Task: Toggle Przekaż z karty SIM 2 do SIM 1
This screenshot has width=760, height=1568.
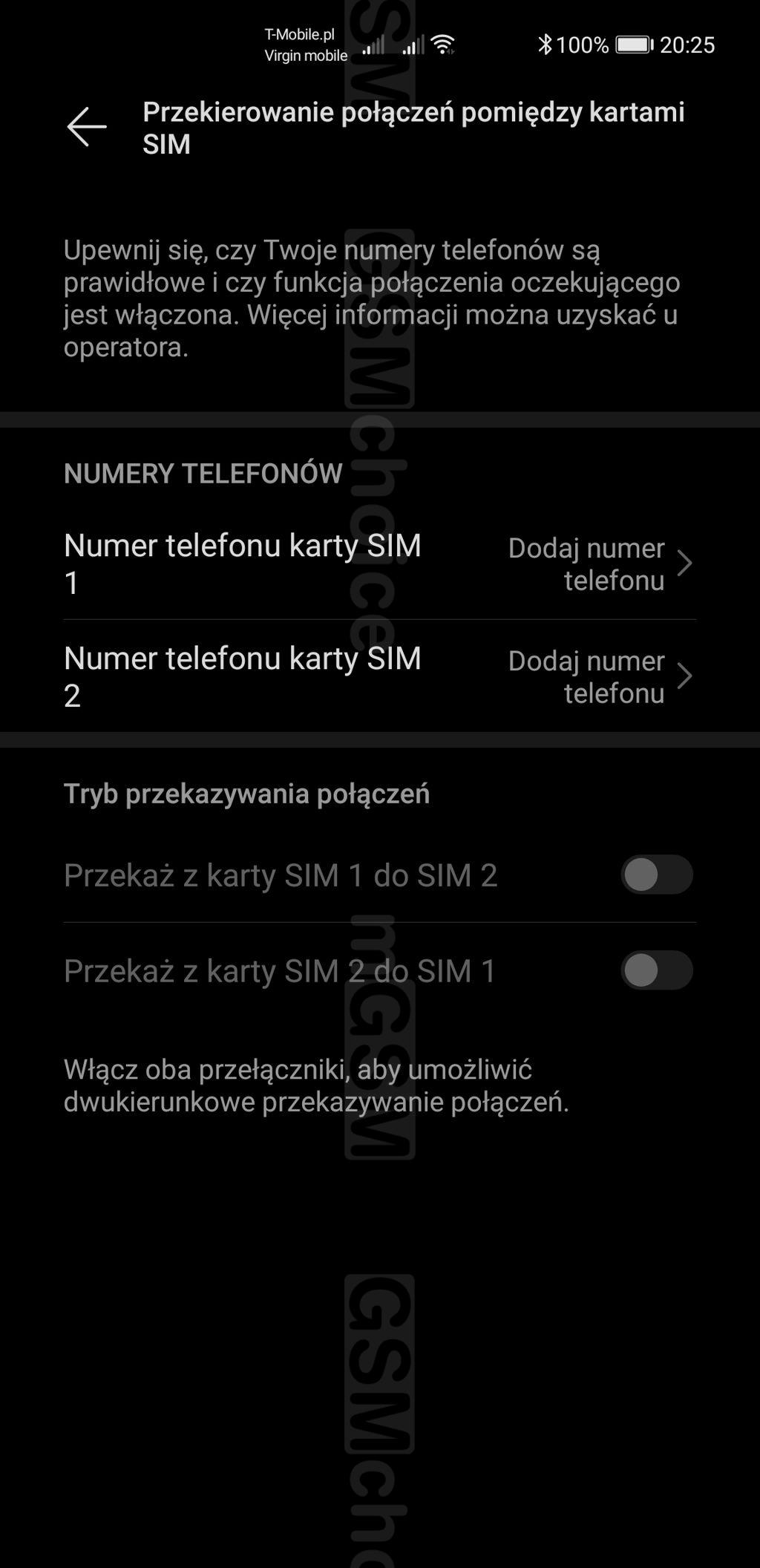Action: click(656, 970)
